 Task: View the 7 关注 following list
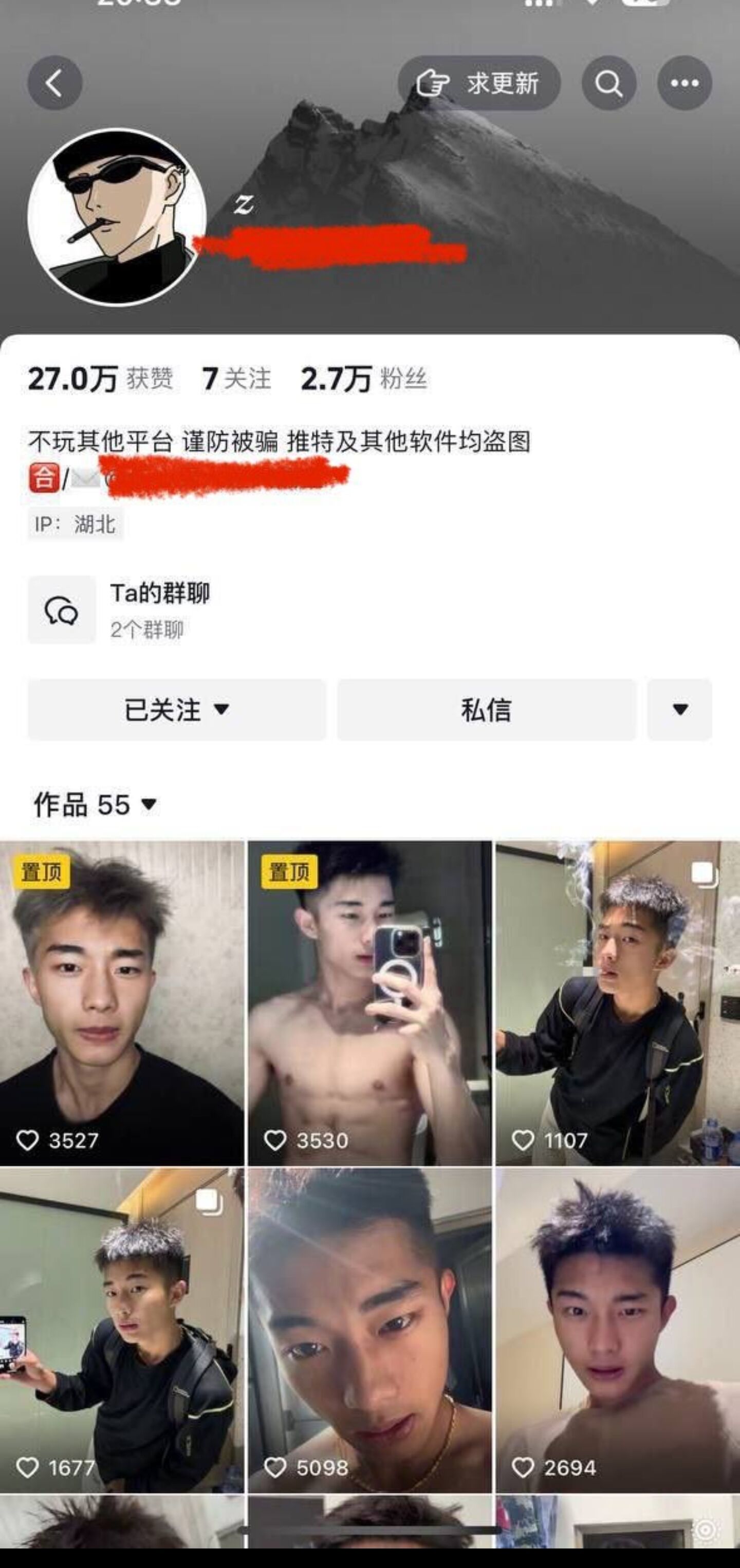[x=236, y=379]
